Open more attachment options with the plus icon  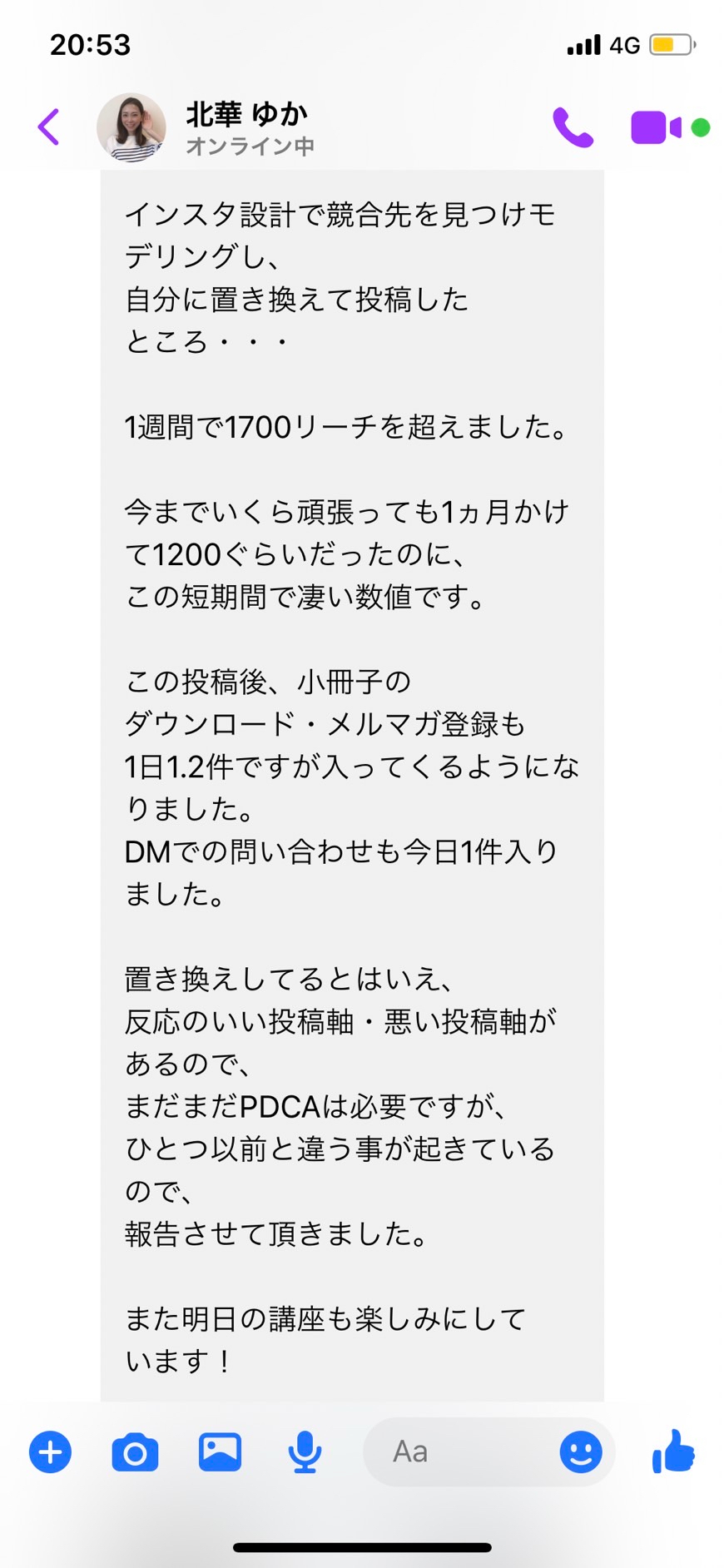click(50, 1451)
